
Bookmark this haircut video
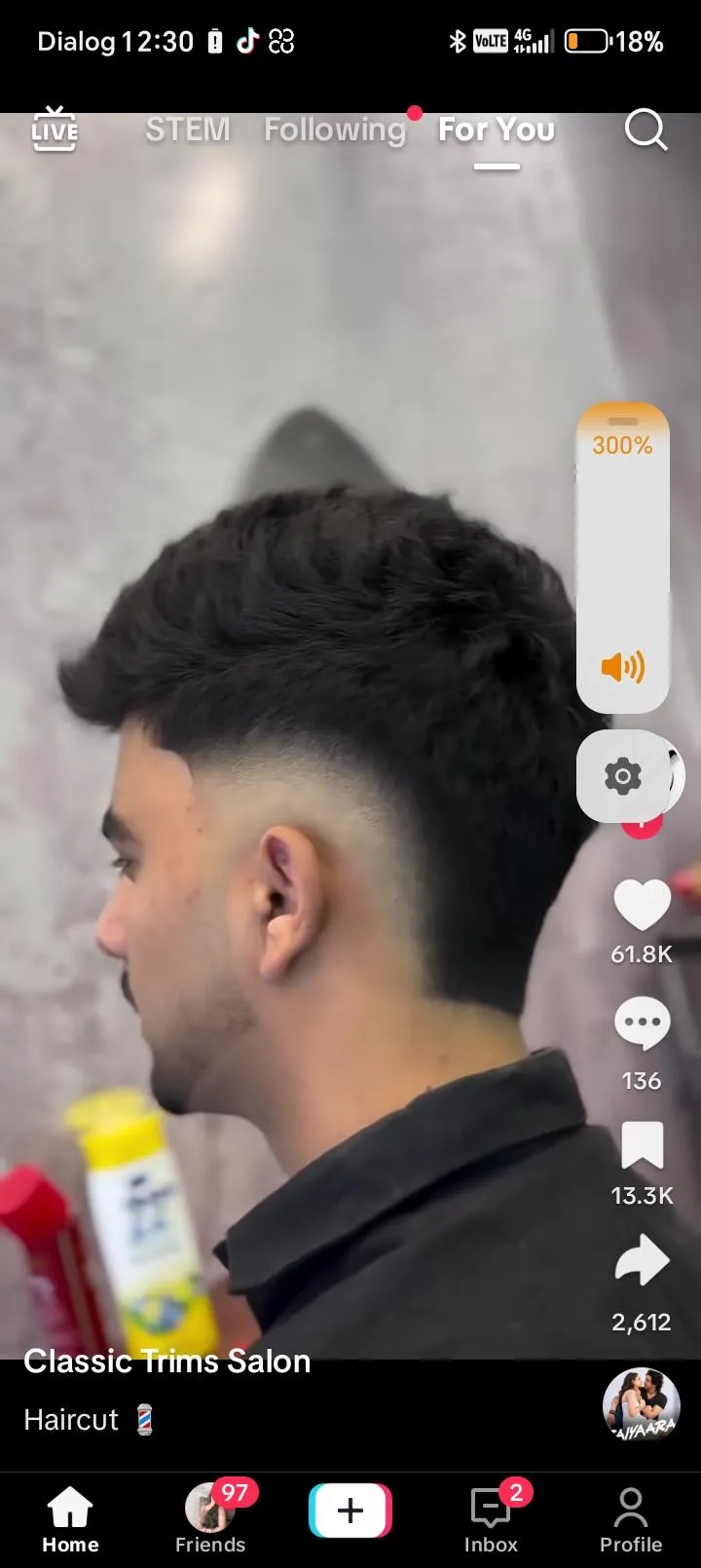[x=643, y=1144]
